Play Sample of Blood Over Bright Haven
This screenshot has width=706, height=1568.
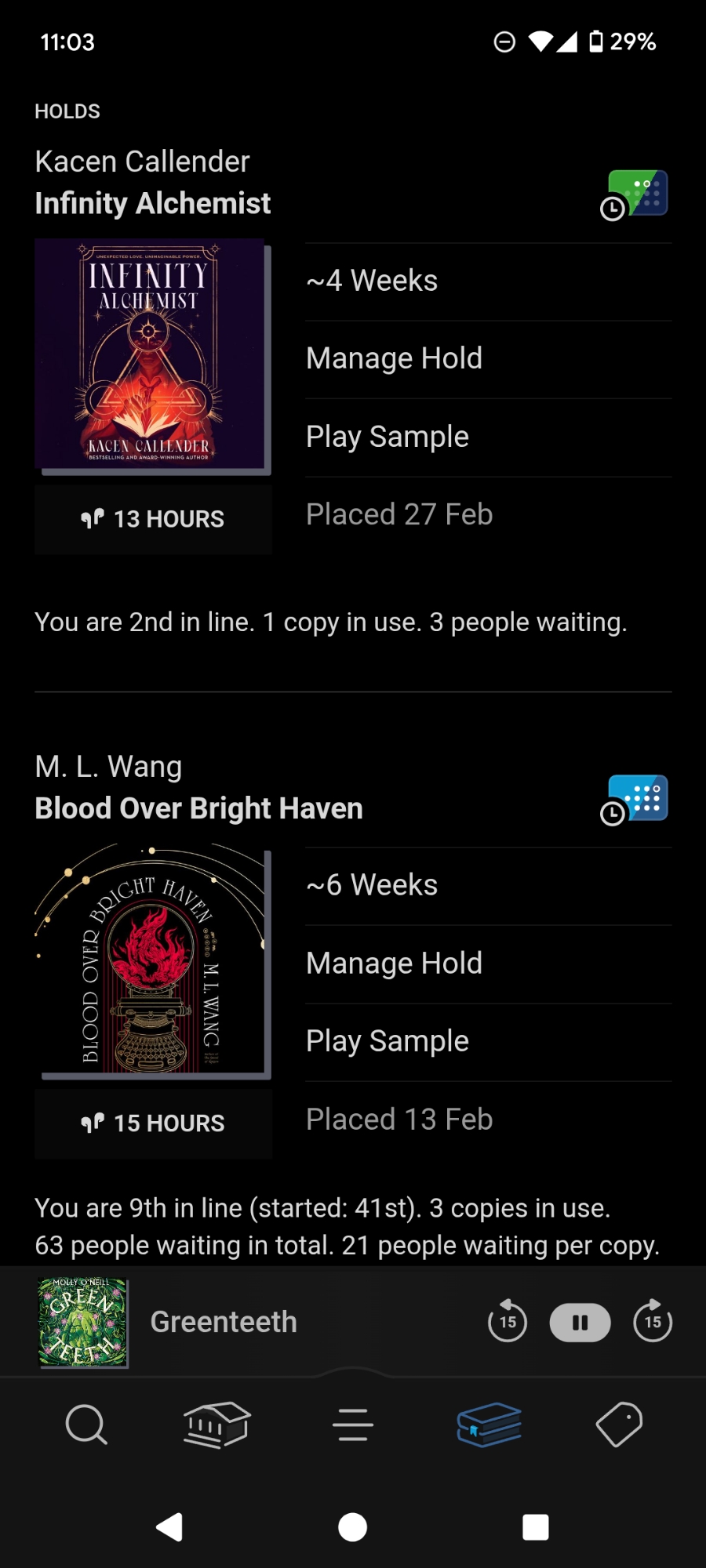pos(388,1042)
